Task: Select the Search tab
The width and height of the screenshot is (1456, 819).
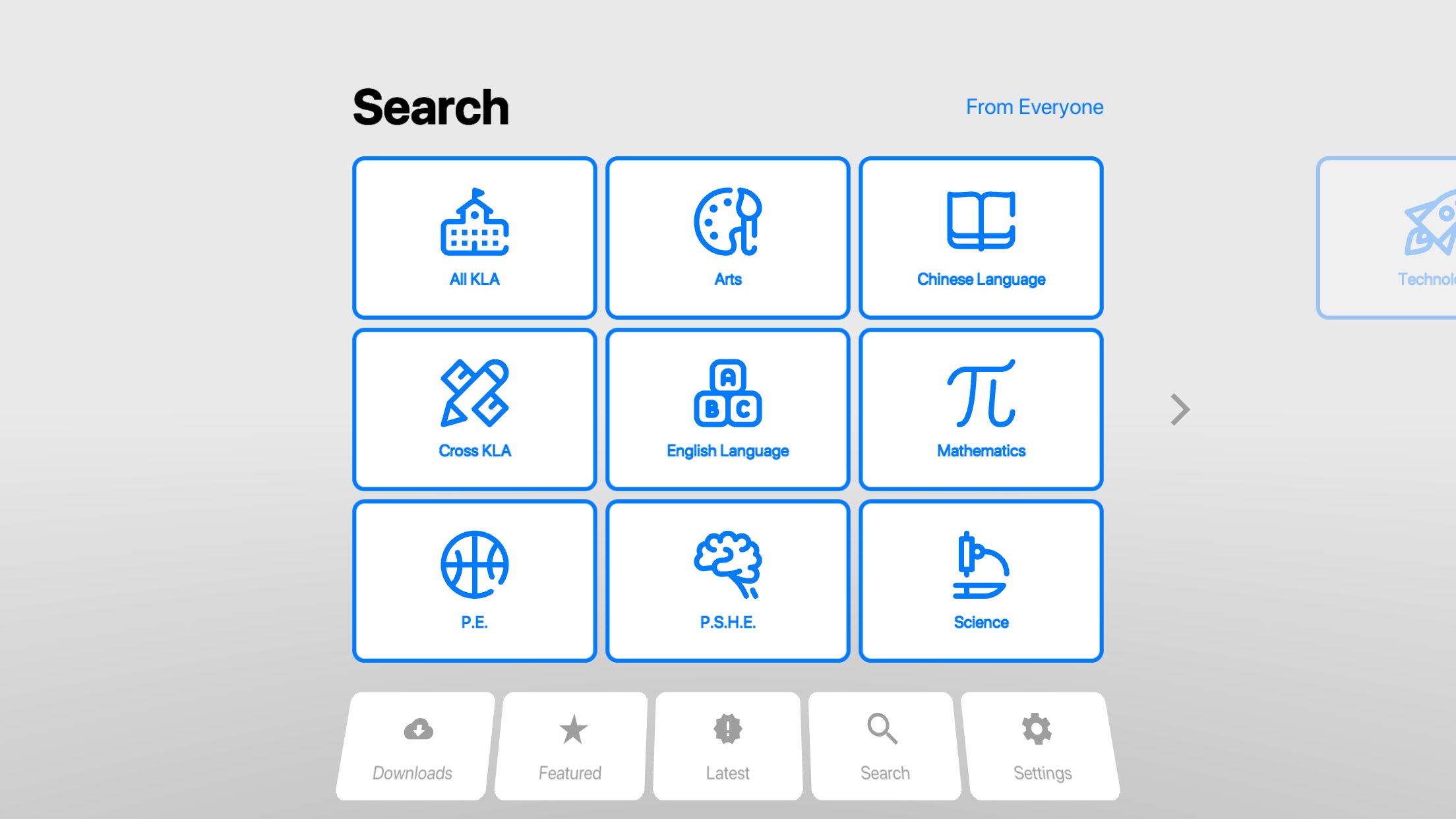Action: (884, 746)
